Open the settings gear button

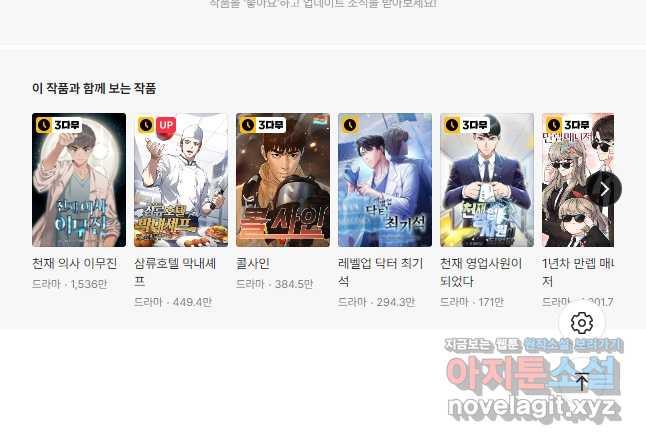pos(582,323)
